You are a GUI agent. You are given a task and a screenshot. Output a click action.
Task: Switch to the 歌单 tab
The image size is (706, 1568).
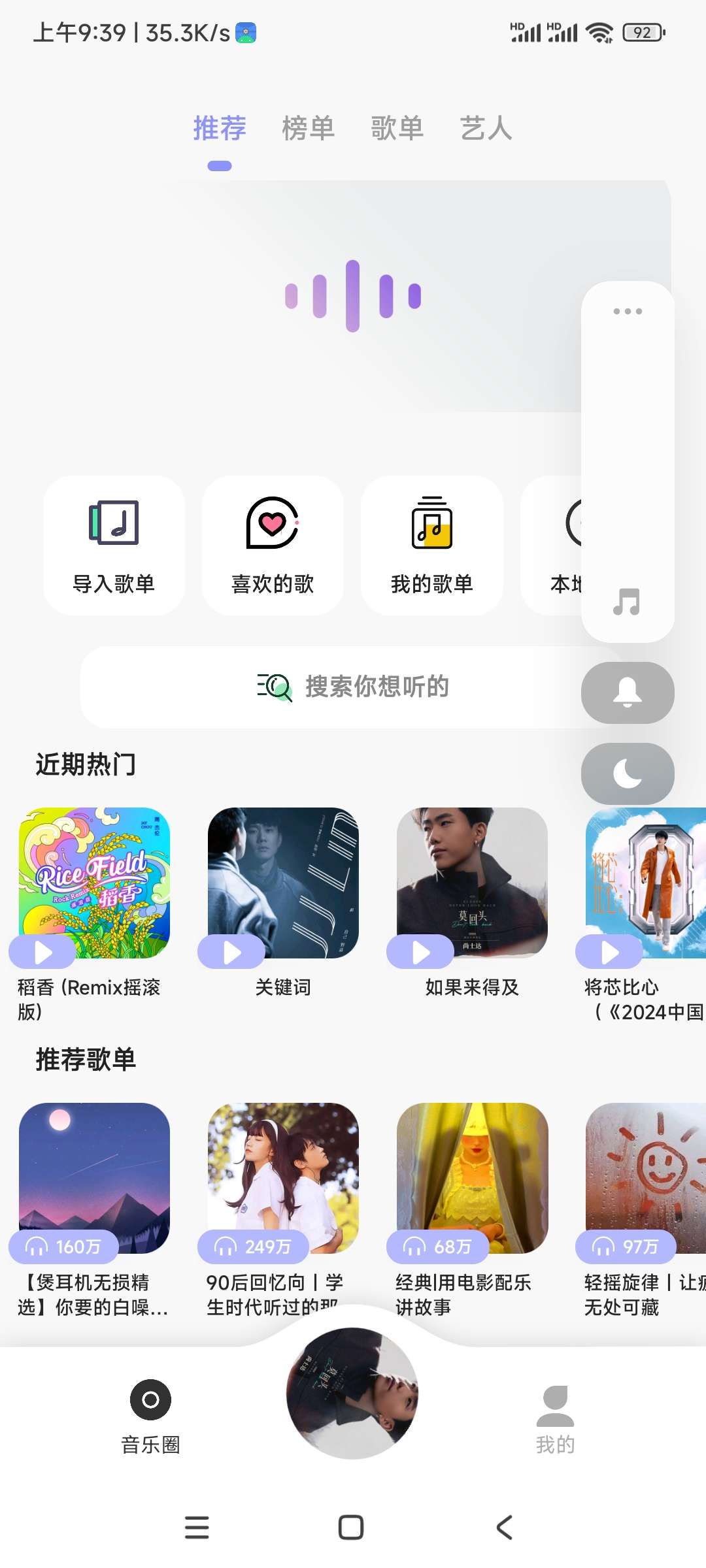point(397,128)
